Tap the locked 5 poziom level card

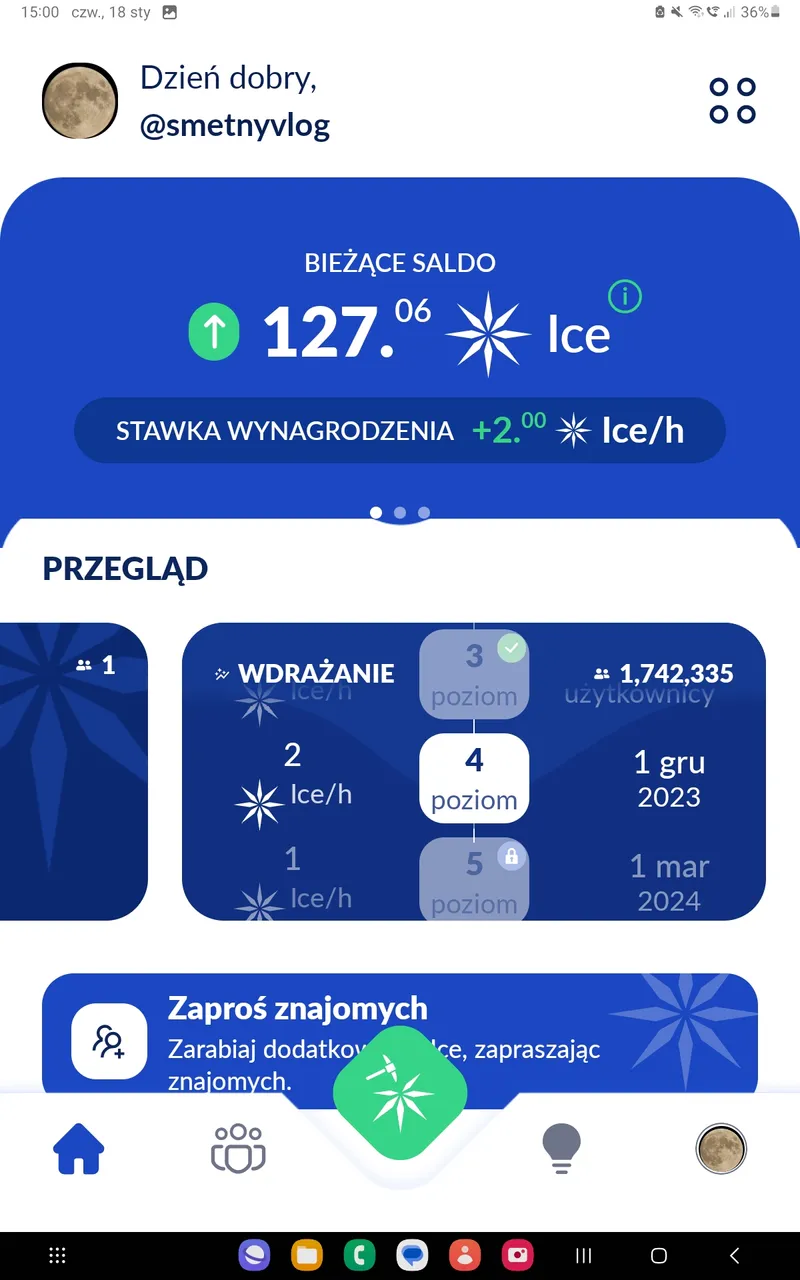(473, 880)
